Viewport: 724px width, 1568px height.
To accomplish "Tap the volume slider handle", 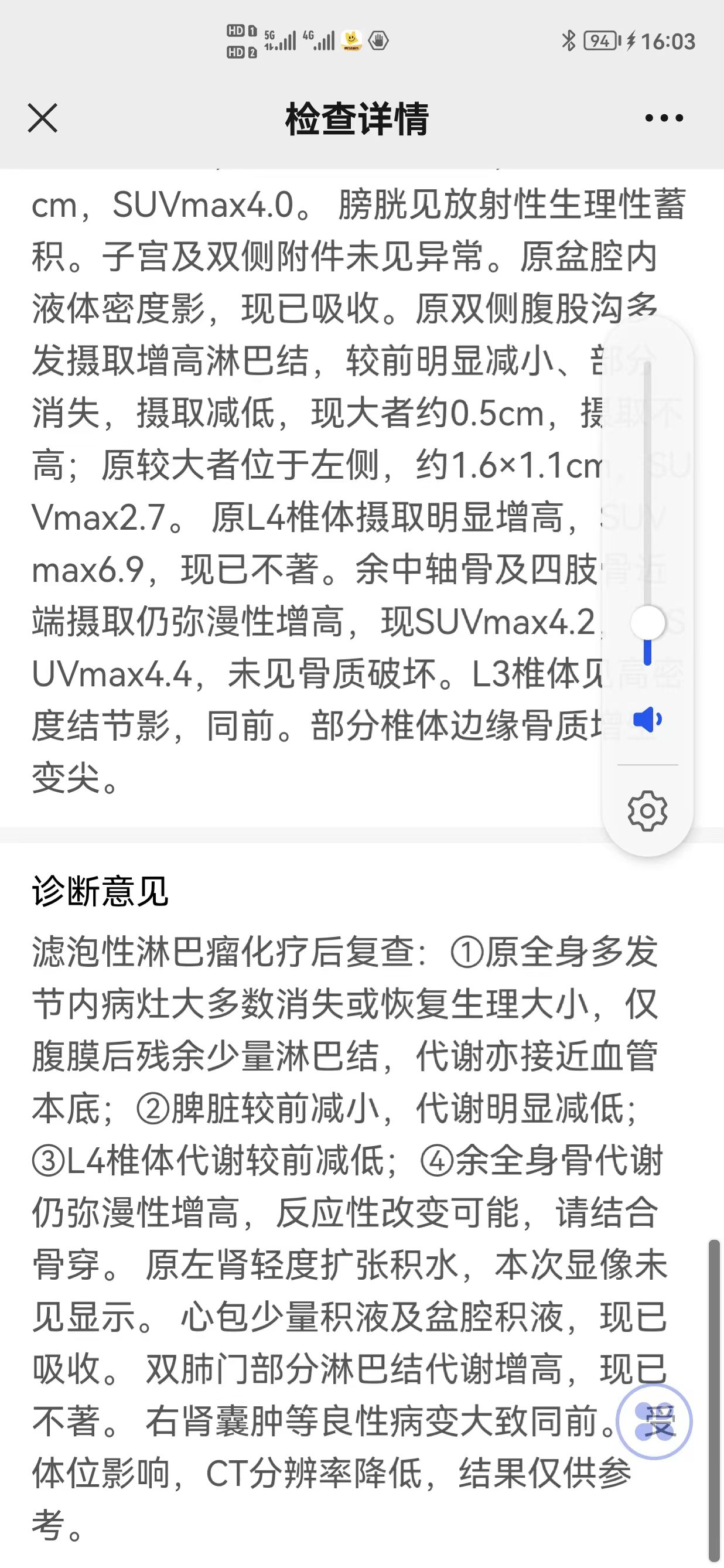I will pyautogui.click(x=647, y=623).
